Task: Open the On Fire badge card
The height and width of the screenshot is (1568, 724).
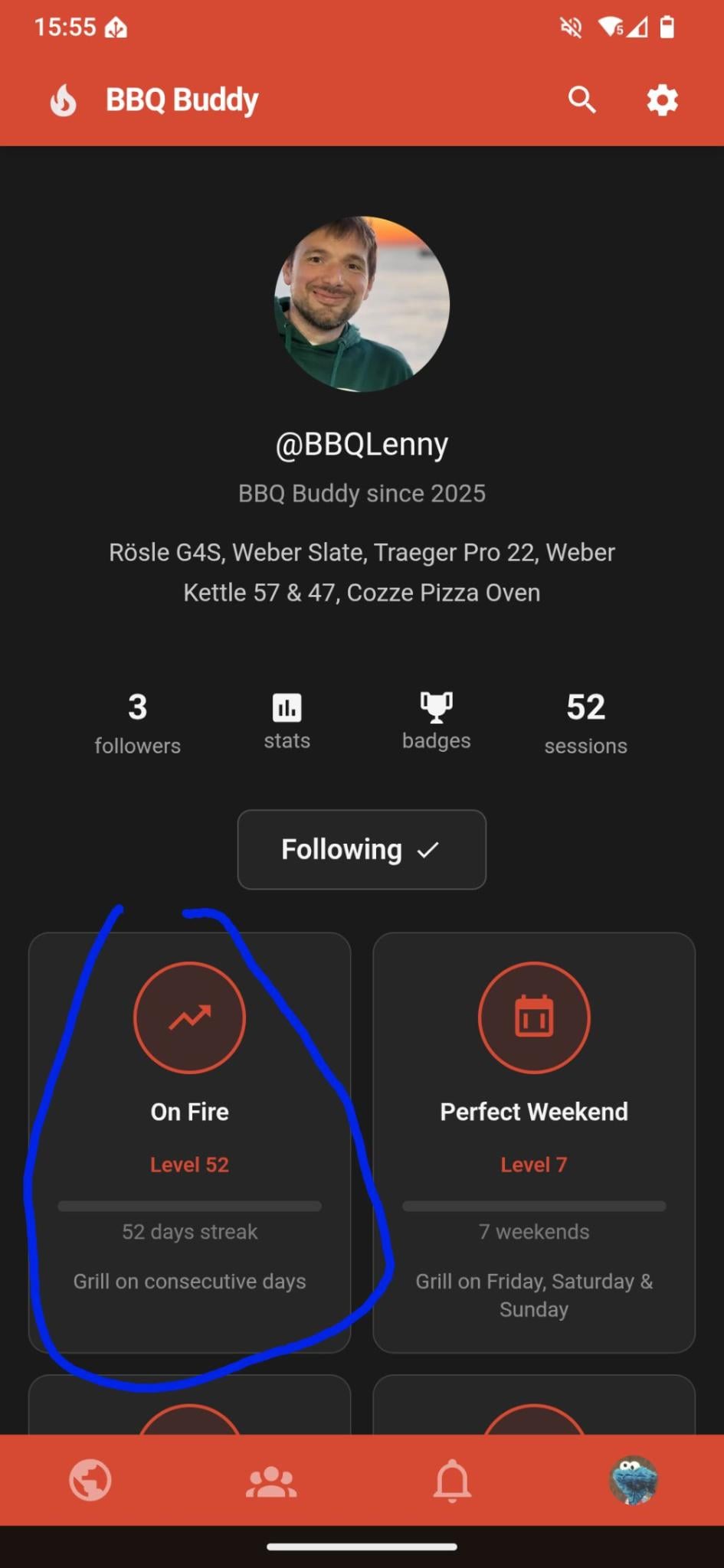Action: pyautogui.click(x=190, y=1142)
